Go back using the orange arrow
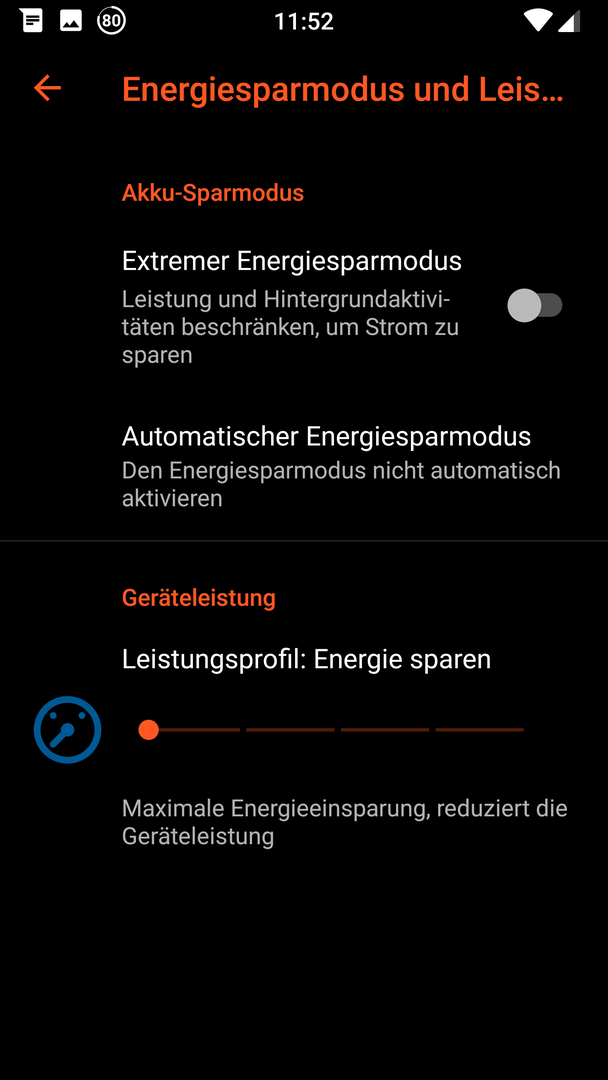 (x=48, y=88)
